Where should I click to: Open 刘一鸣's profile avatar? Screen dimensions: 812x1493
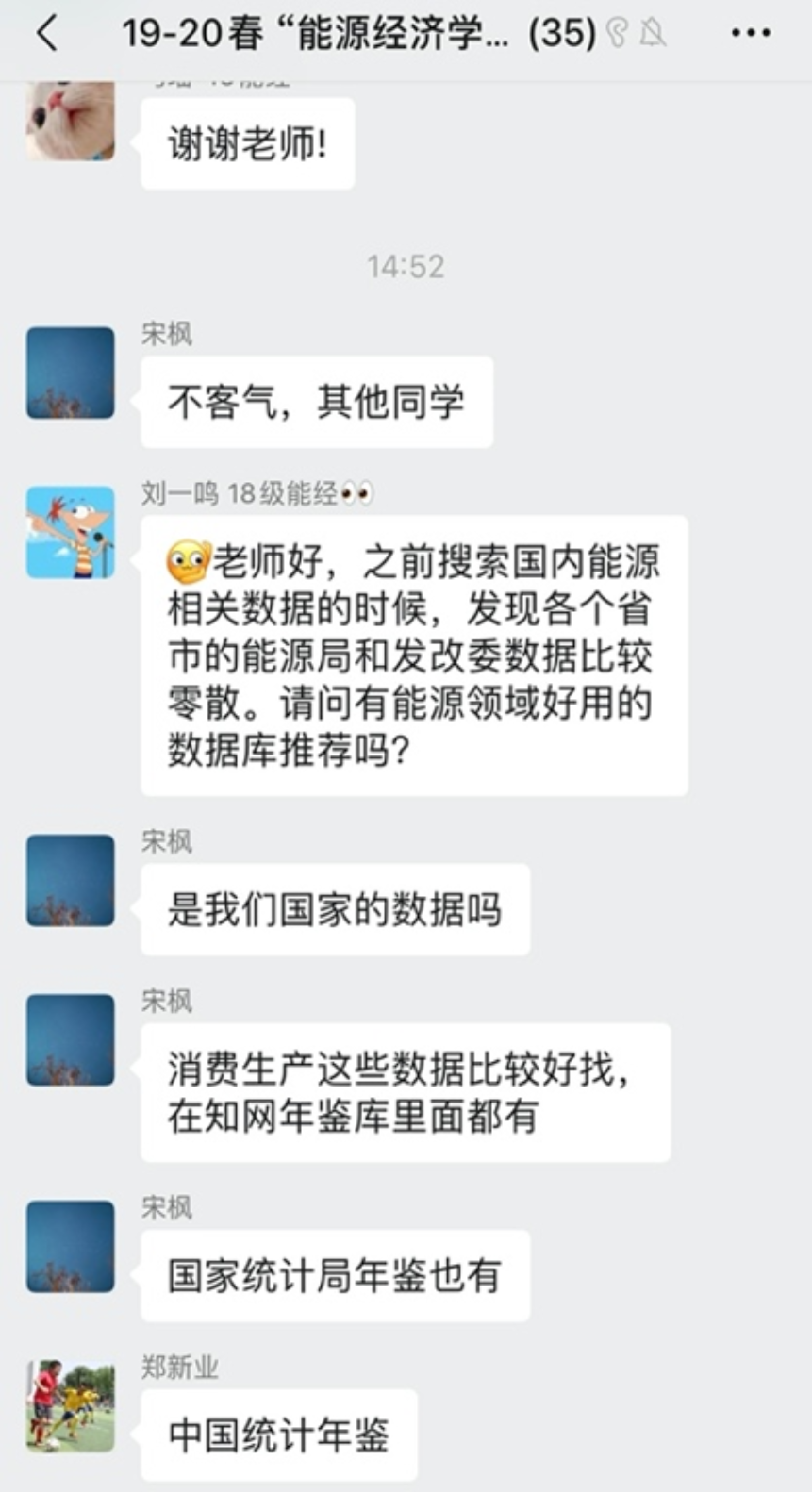click(x=71, y=532)
